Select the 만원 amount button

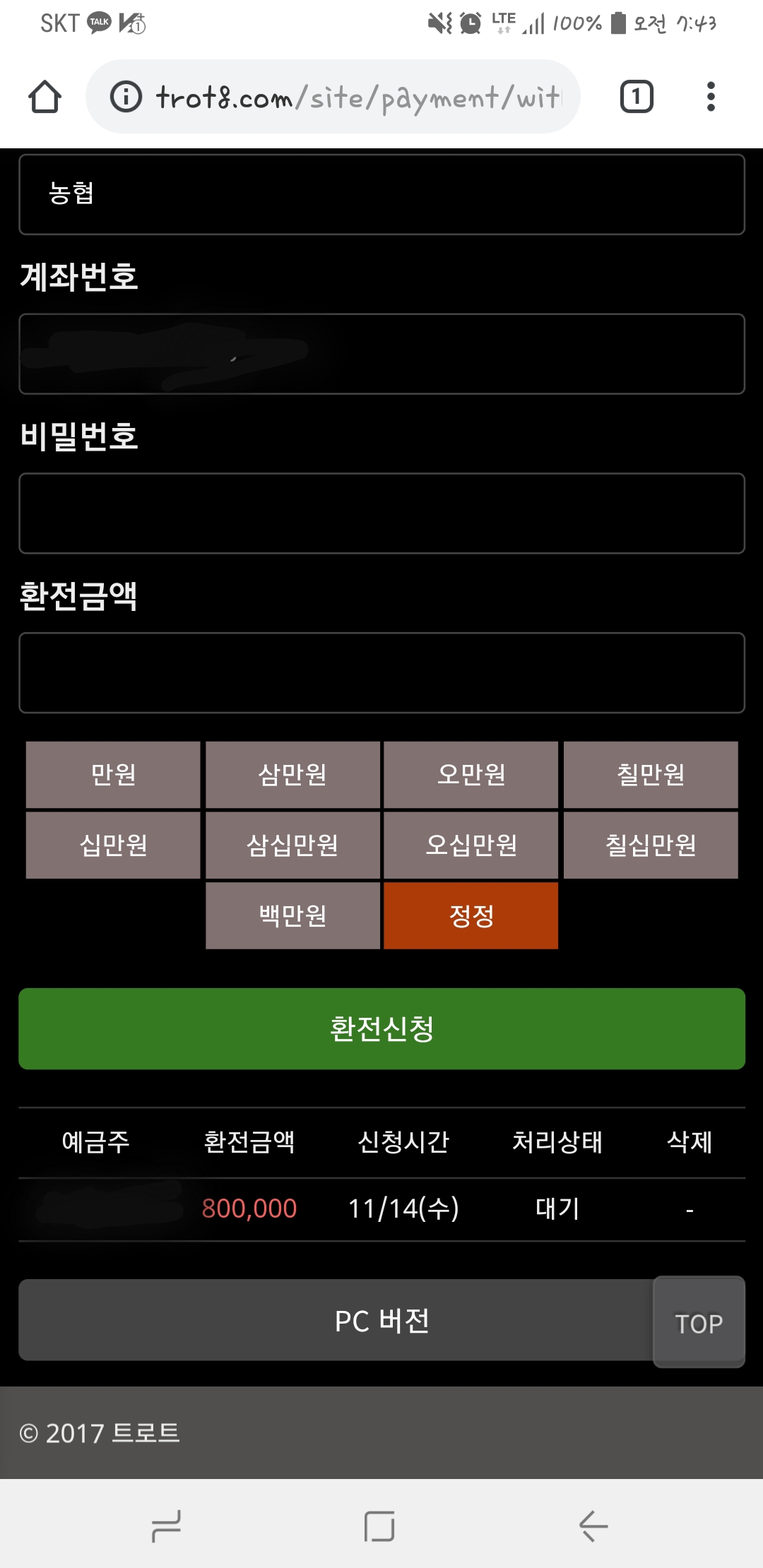113,775
